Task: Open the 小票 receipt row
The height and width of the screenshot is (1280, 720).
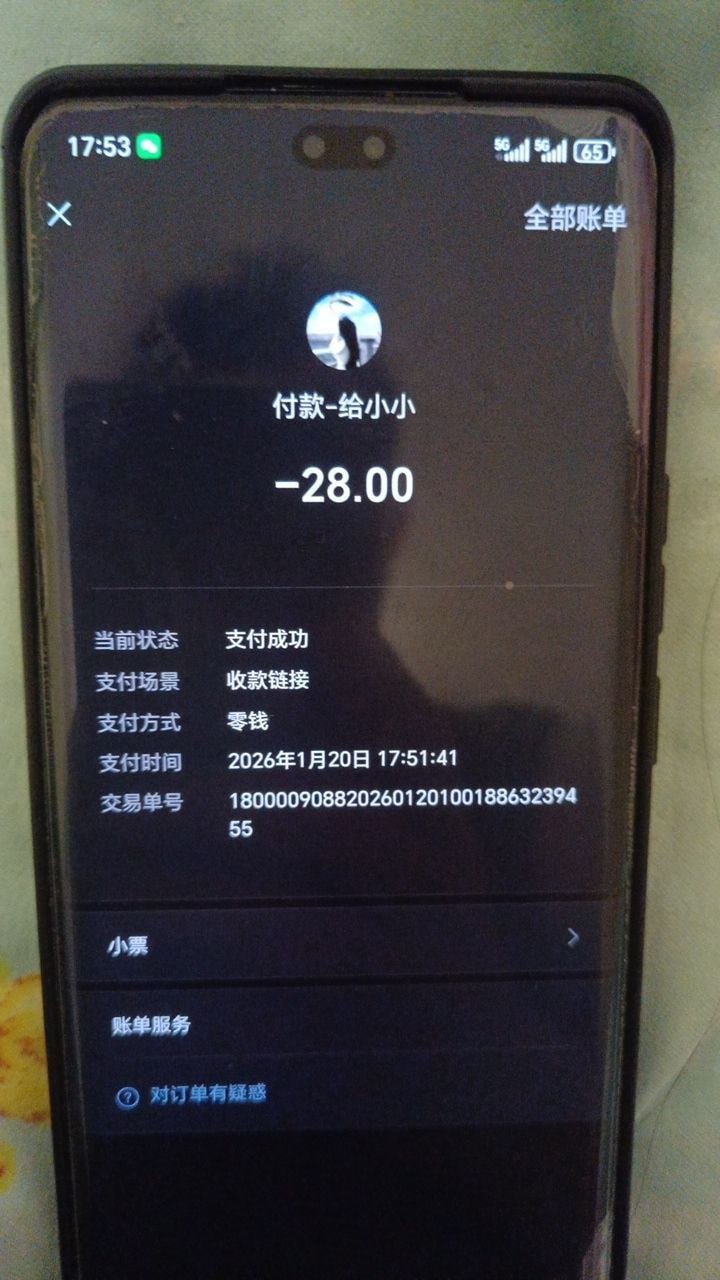Action: click(x=340, y=943)
